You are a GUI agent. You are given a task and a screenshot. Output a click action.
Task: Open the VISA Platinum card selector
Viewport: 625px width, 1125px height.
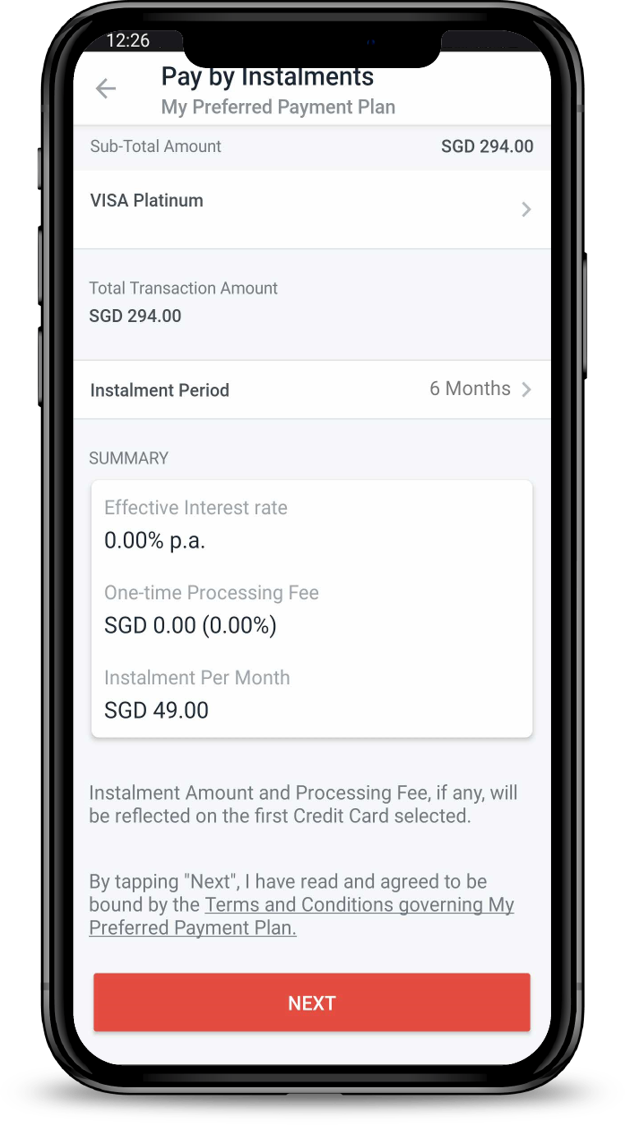[x=311, y=209]
